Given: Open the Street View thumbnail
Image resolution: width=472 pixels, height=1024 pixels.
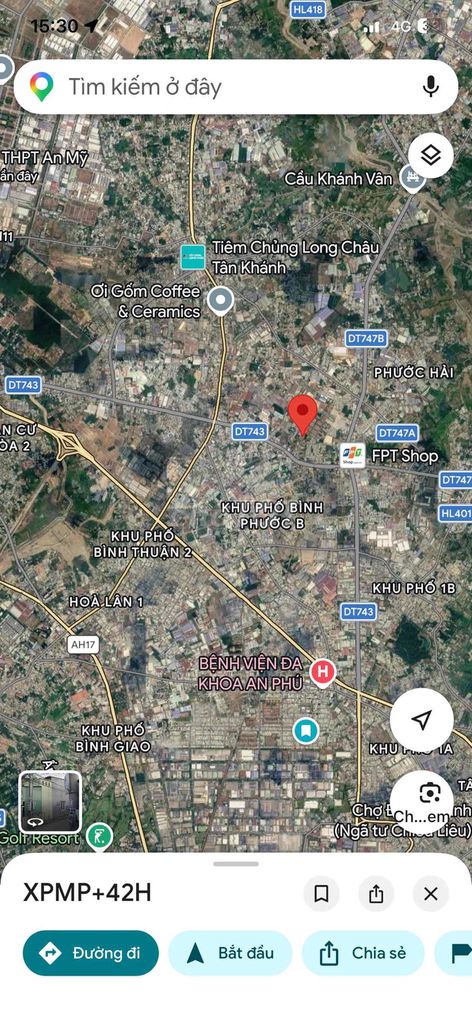Looking at the screenshot, I should pyautogui.click(x=50, y=802).
